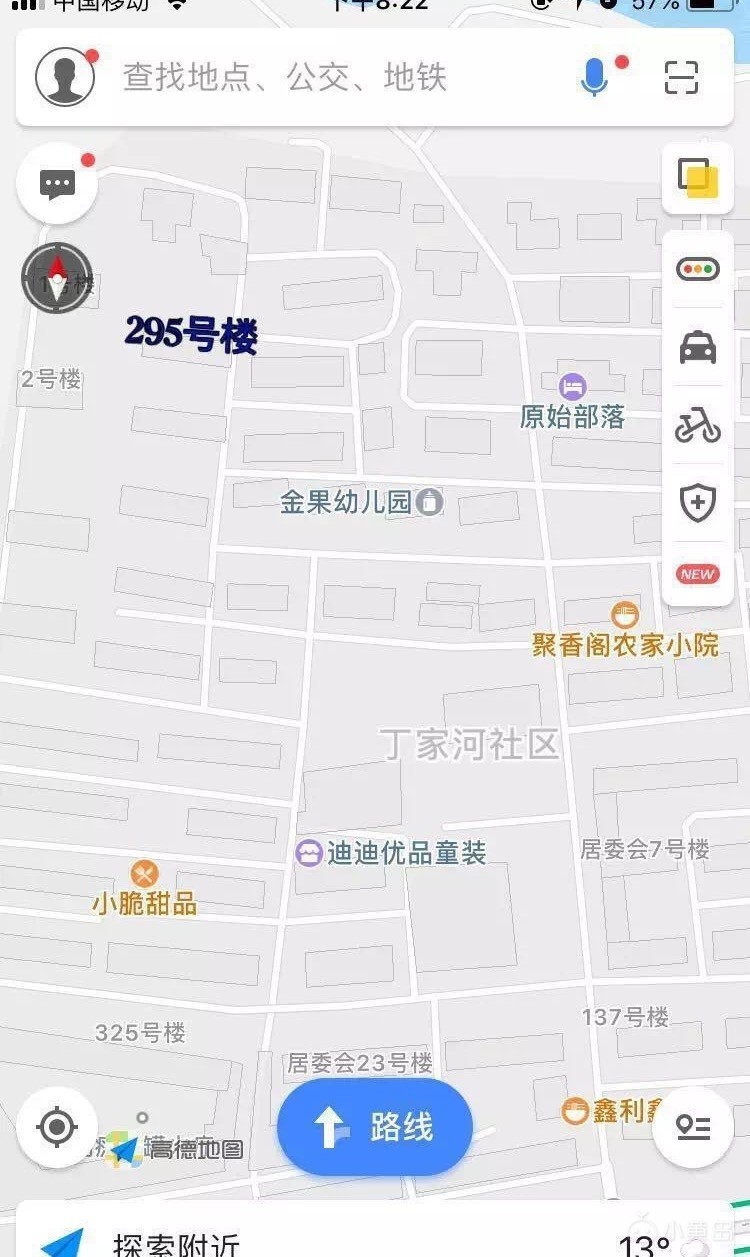Open the 路线 route planner
The width and height of the screenshot is (750, 1257).
pyautogui.click(x=375, y=1127)
